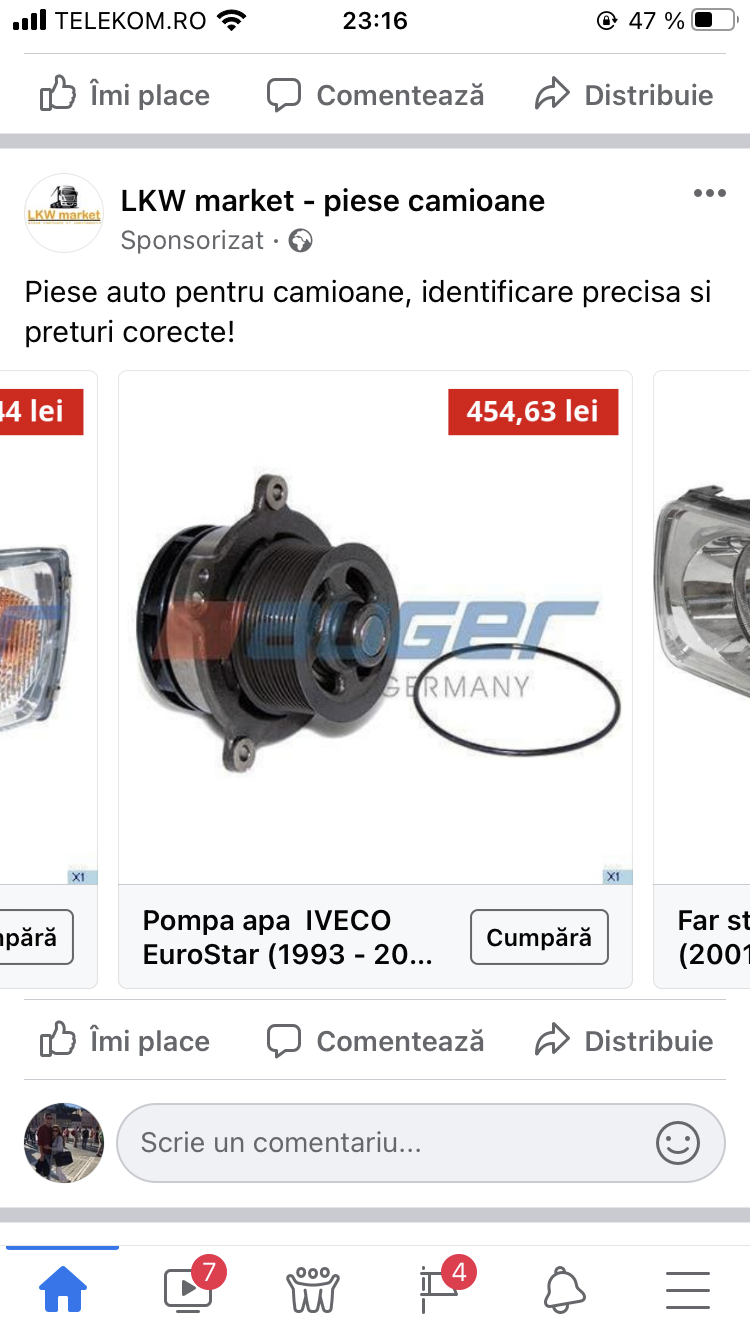Go to the Home feed tab
This screenshot has height=1334, width=750.
63,1289
